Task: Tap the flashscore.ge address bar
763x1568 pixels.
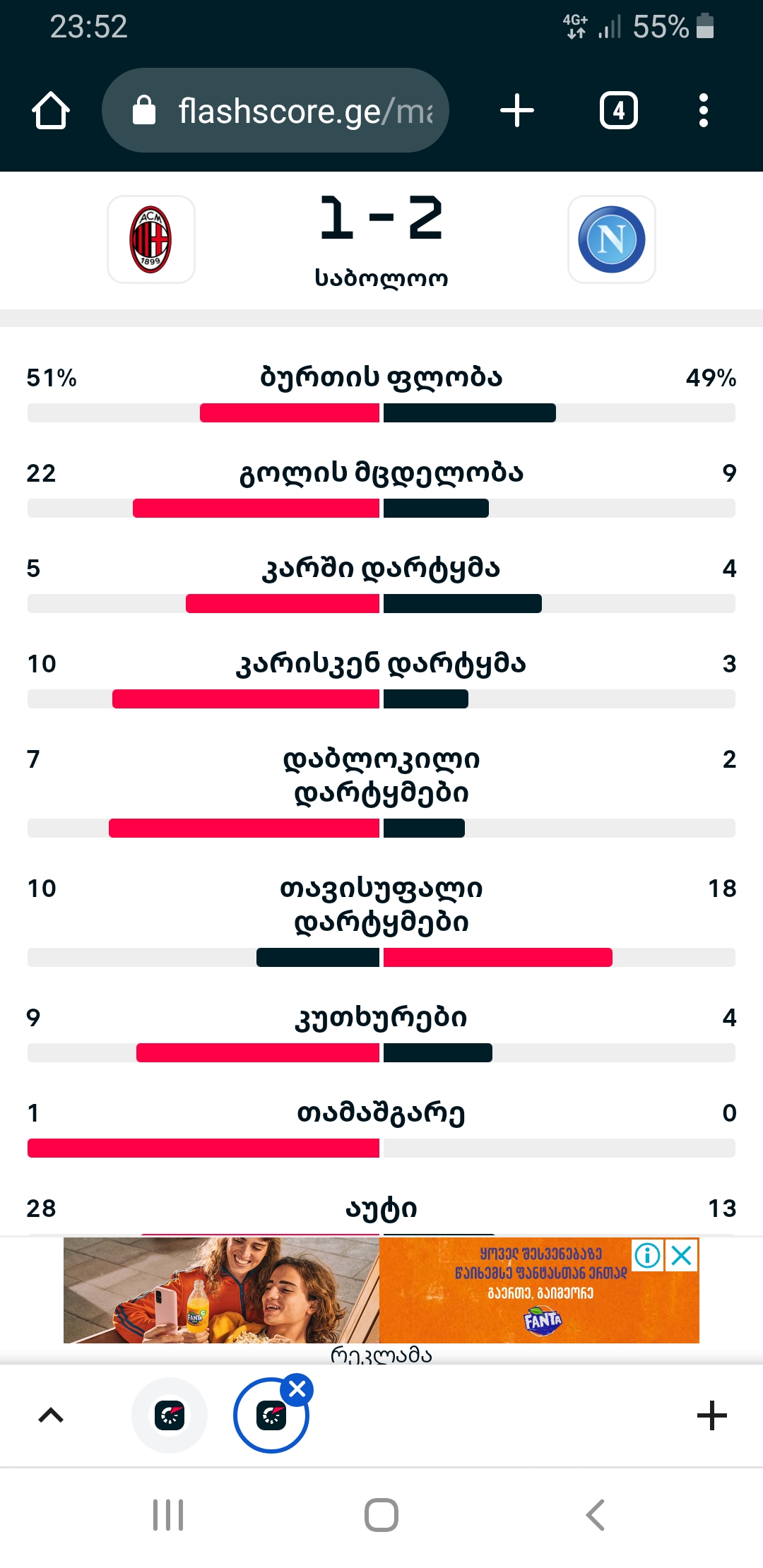Action: point(276,110)
